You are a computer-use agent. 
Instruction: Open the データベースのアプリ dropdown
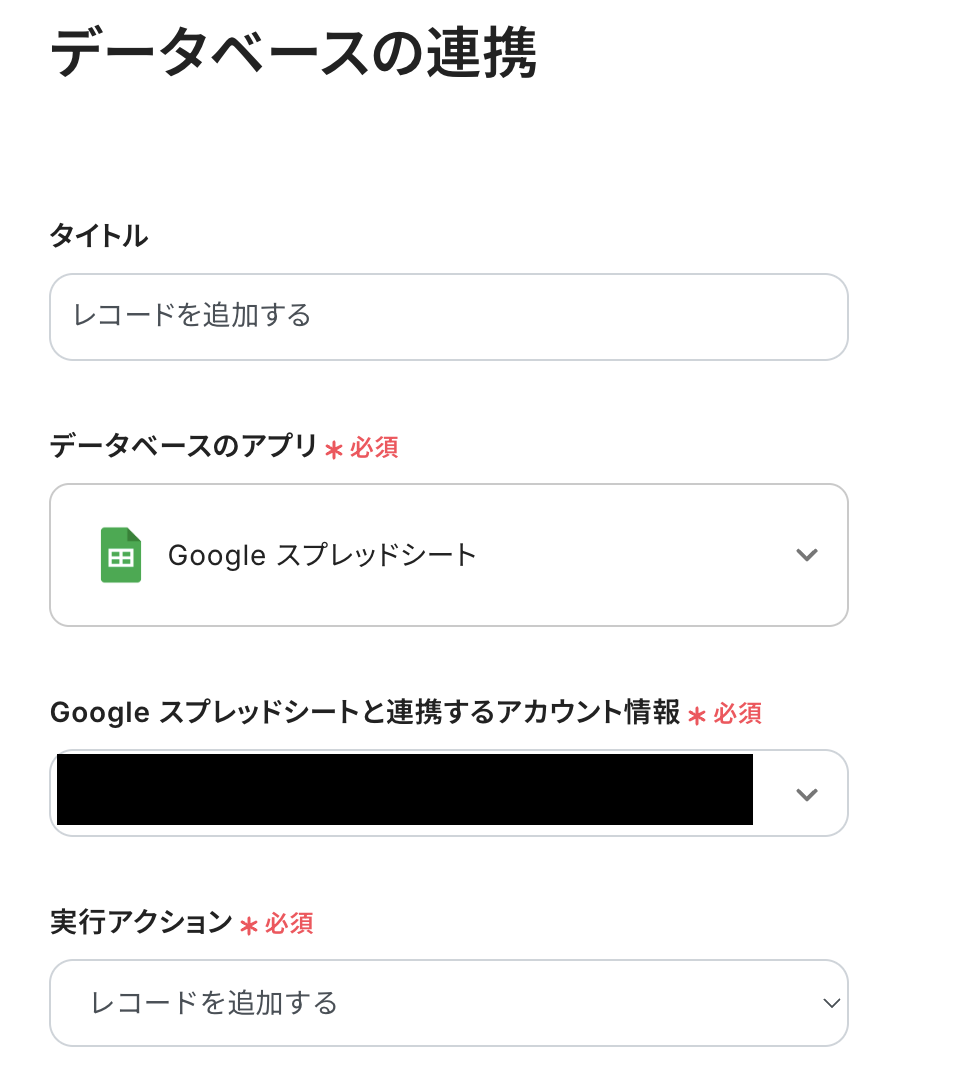448,555
